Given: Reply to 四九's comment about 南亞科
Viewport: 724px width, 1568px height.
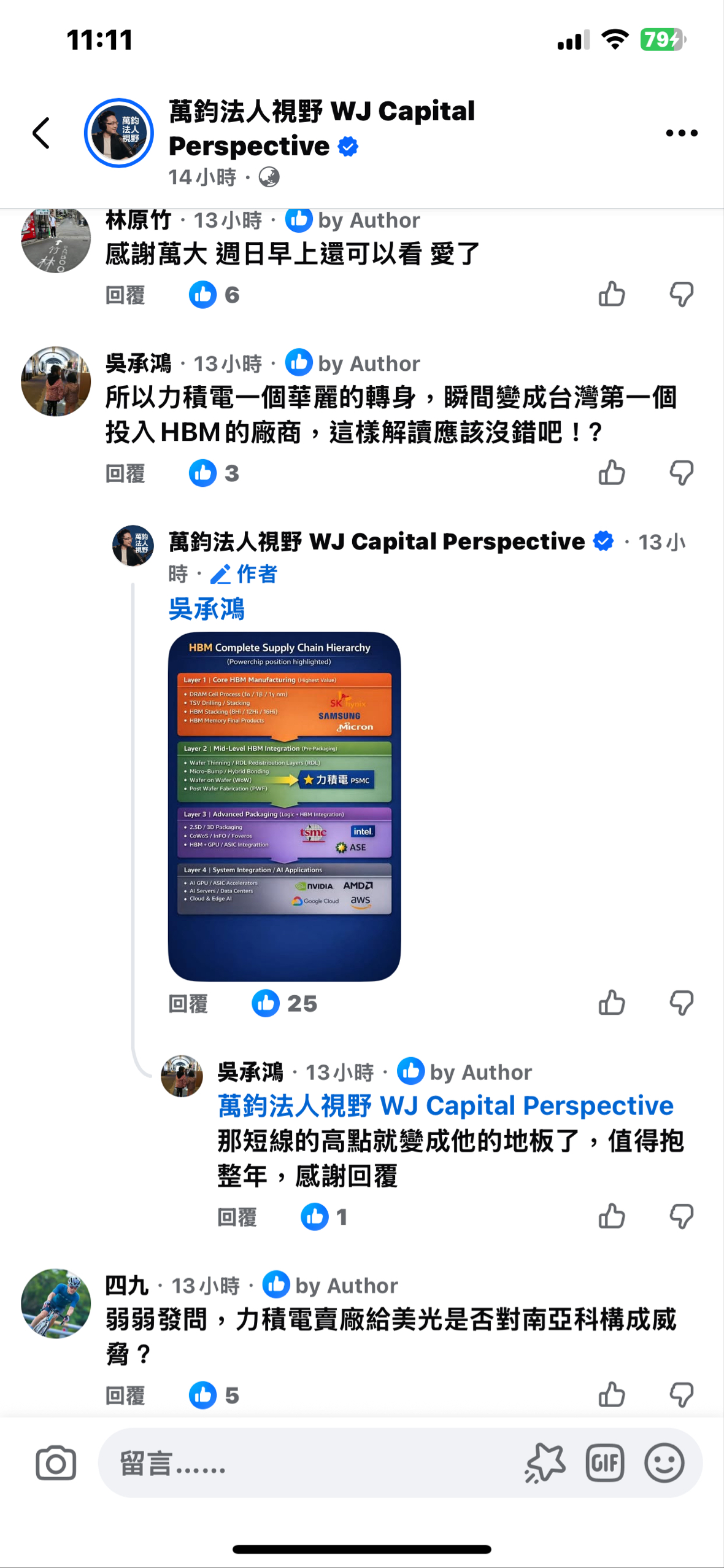Looking at the screenshot, I should point(125,1395).
